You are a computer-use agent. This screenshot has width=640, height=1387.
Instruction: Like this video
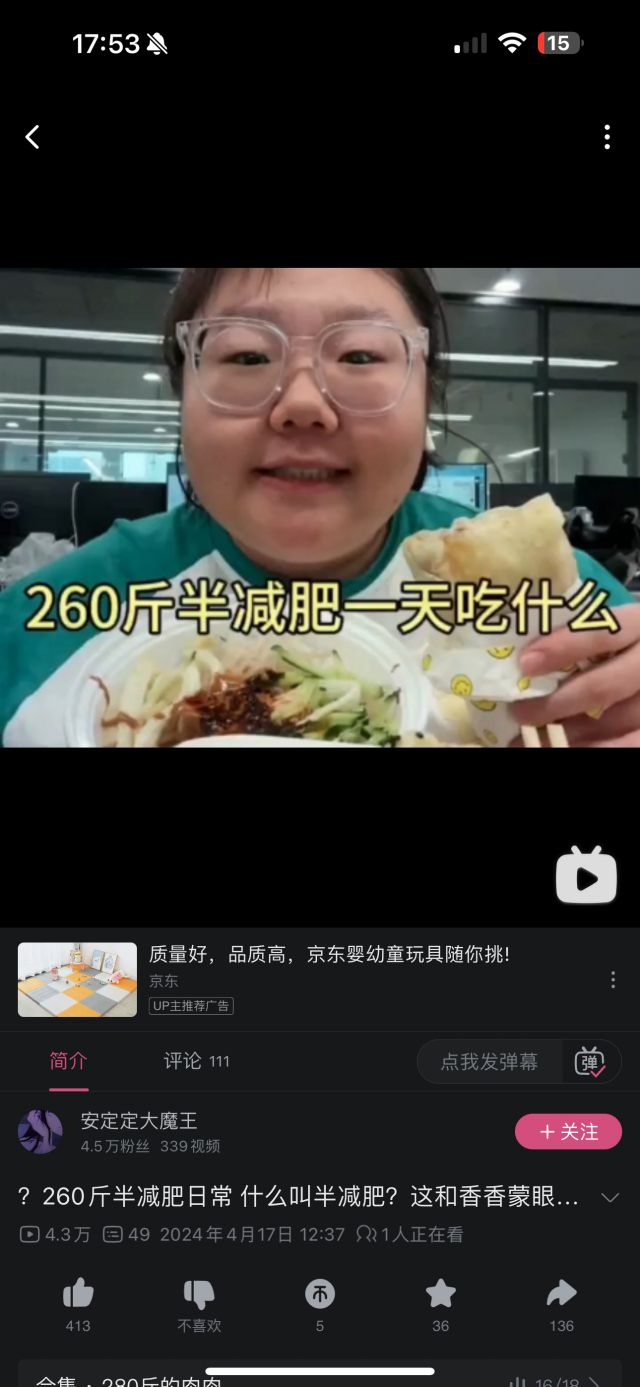point(78,1294)
